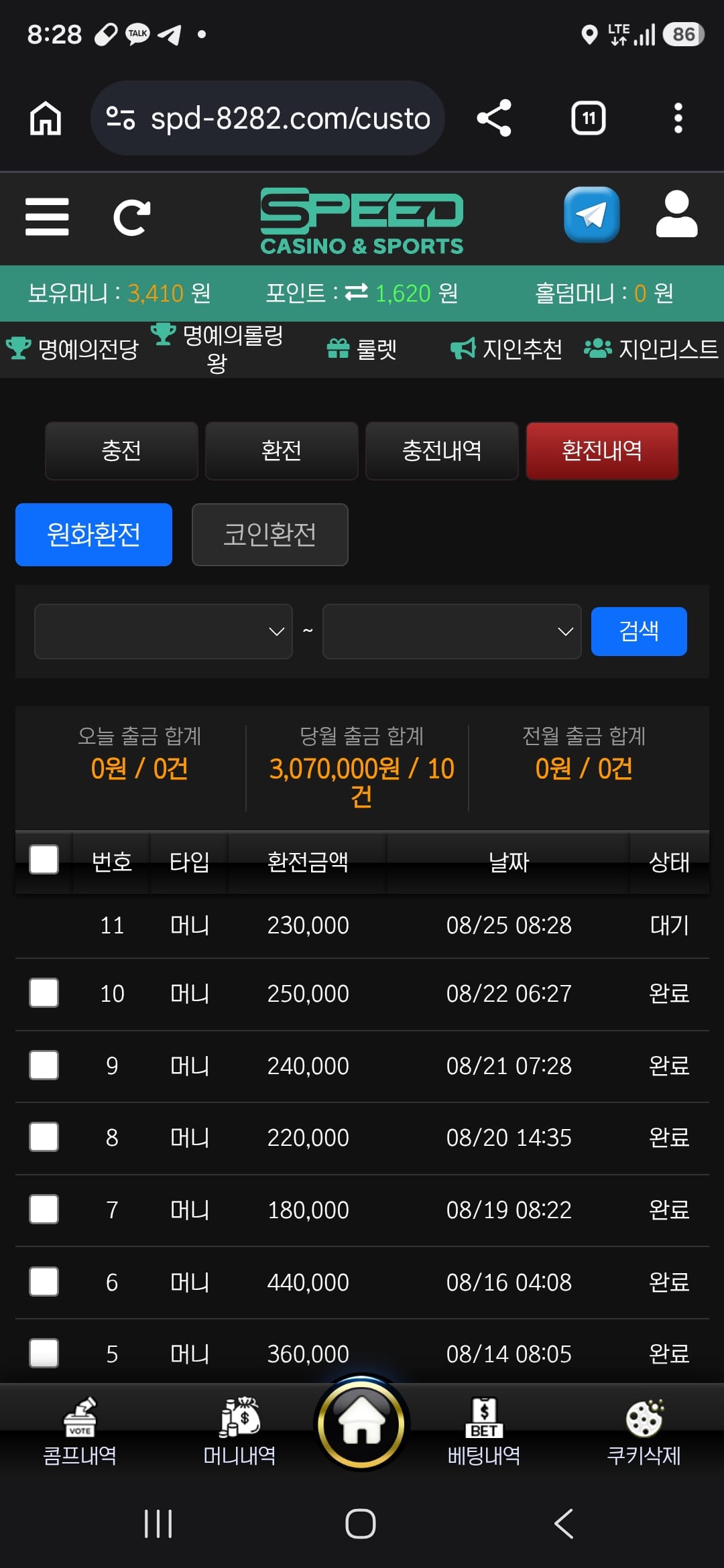
Task: Open 지인추천 referral link
Action: (506, 349)
